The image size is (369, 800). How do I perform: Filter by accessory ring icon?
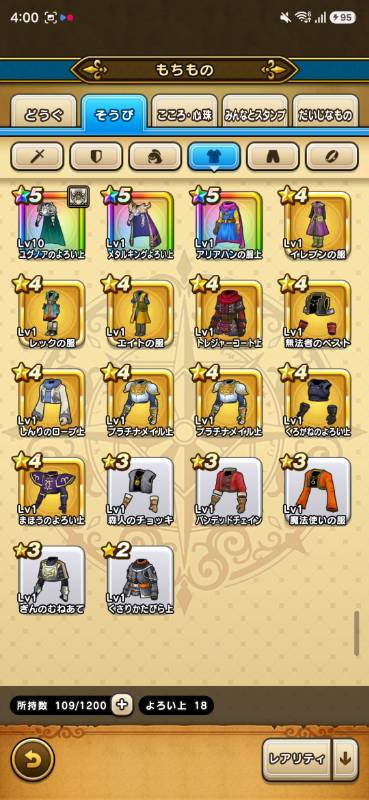(332, 156)
